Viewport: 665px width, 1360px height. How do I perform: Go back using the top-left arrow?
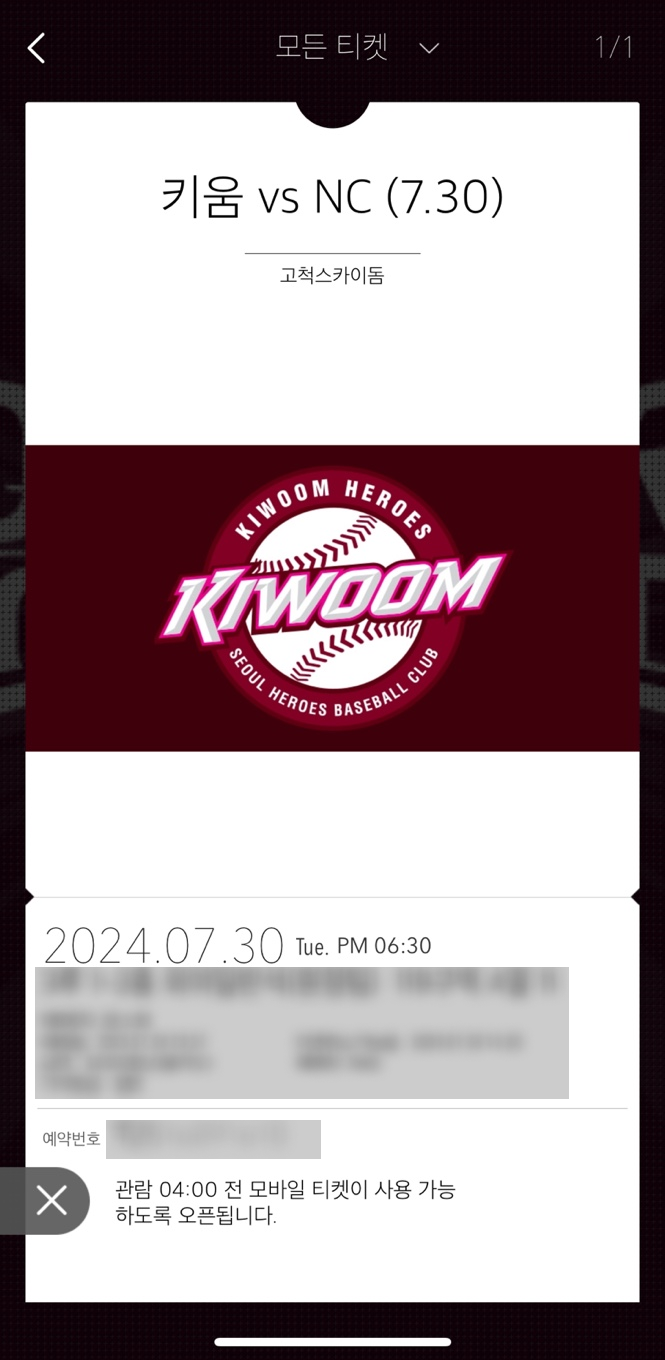[37, 47]
